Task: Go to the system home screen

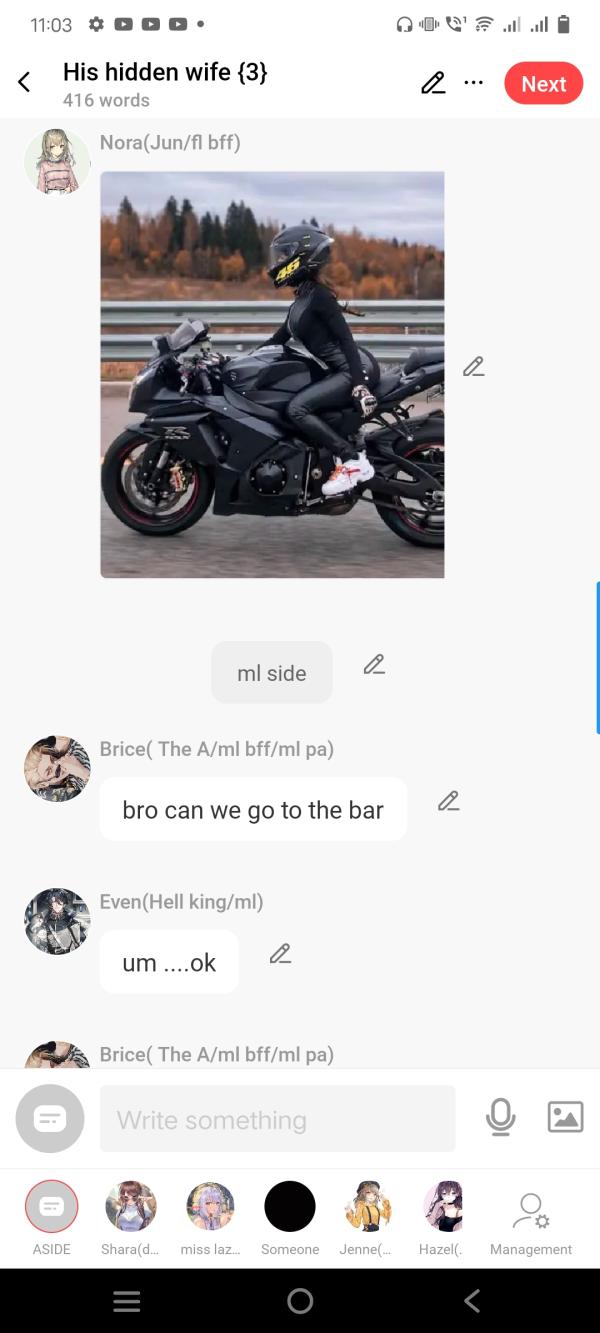Action: coord(300,1300)
